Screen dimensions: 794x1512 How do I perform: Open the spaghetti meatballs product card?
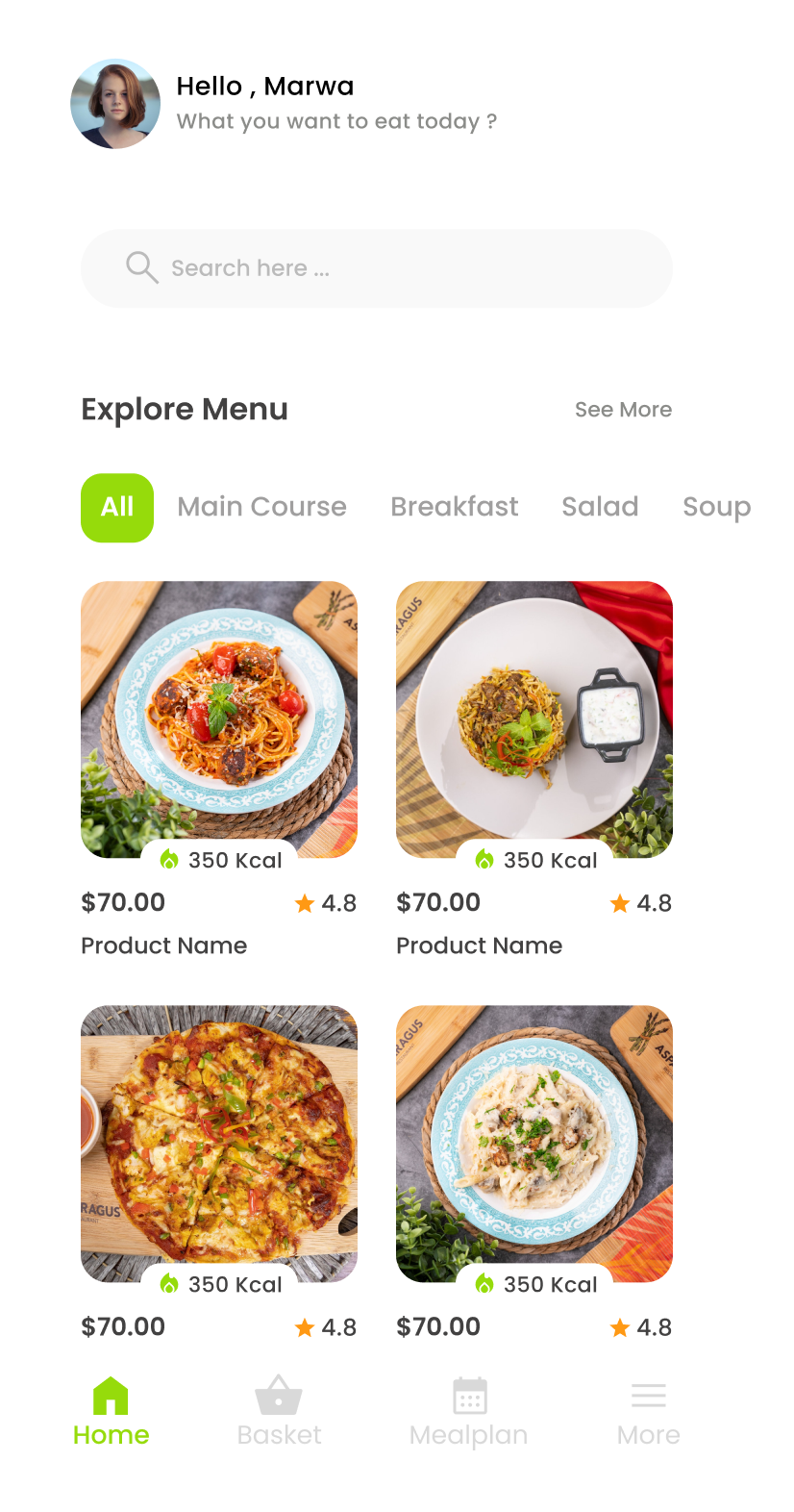click(x=219, y=719)
